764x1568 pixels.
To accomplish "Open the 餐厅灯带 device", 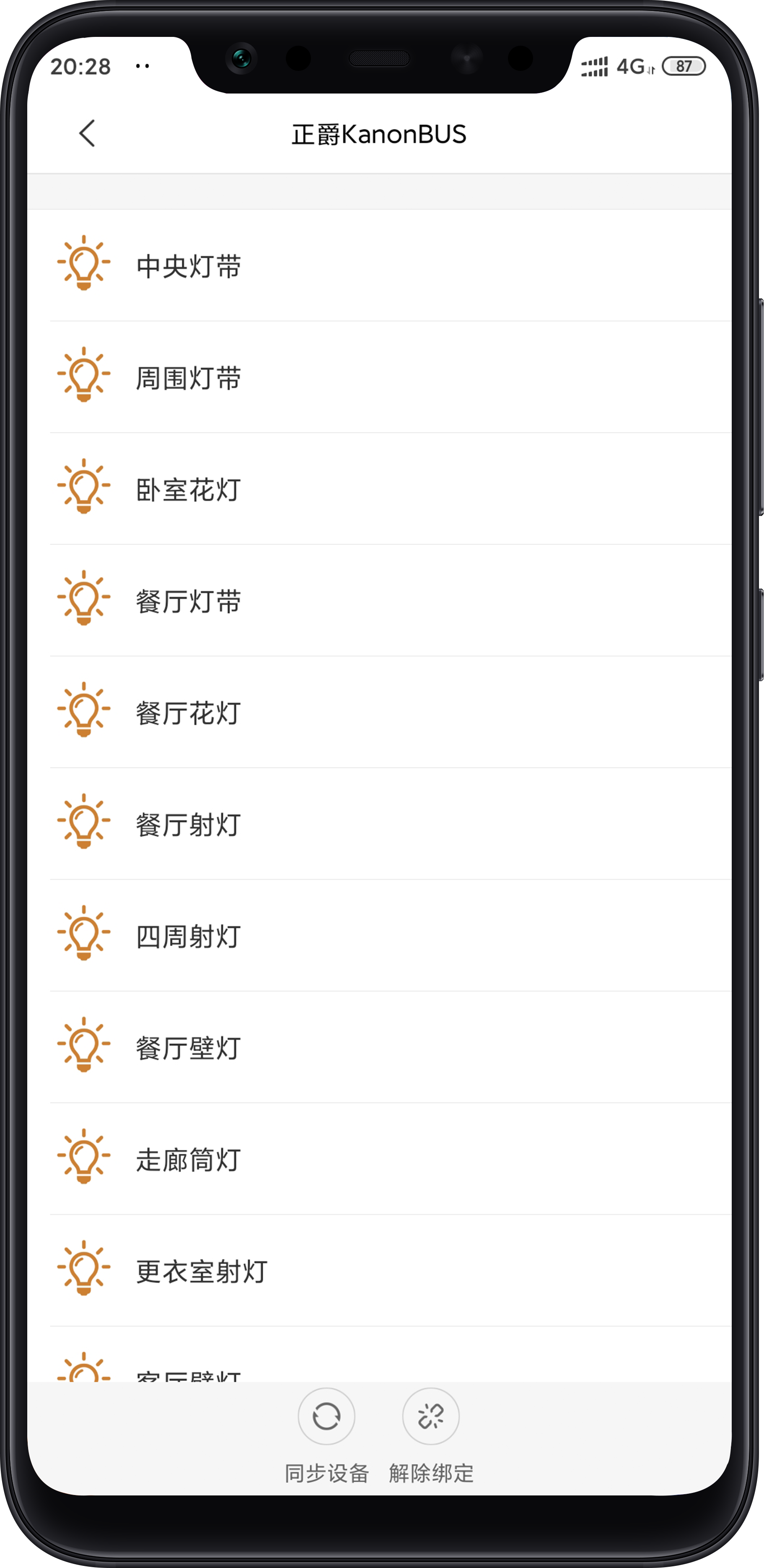I will pos(189,601).
